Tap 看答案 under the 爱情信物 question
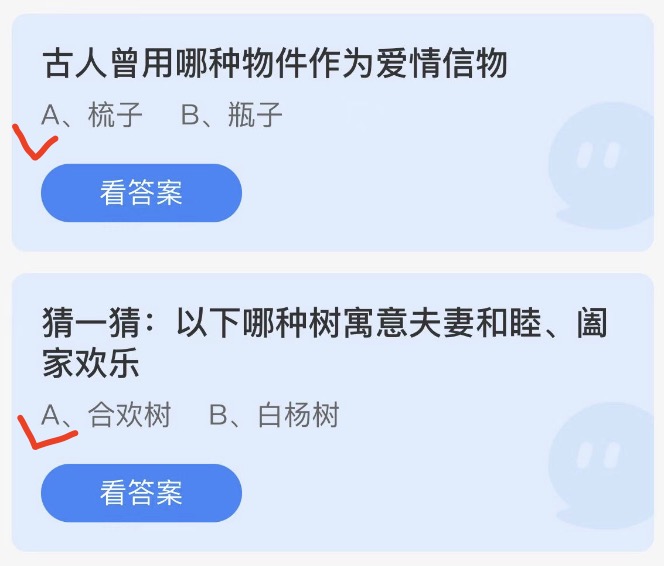This screenshot has height=566, width=664. [141, 193]
